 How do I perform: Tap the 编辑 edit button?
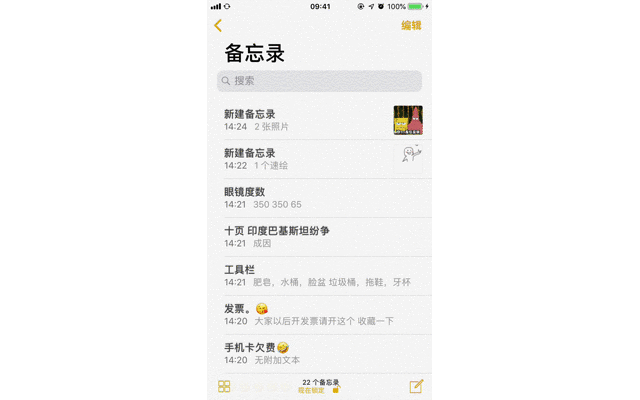411,26
